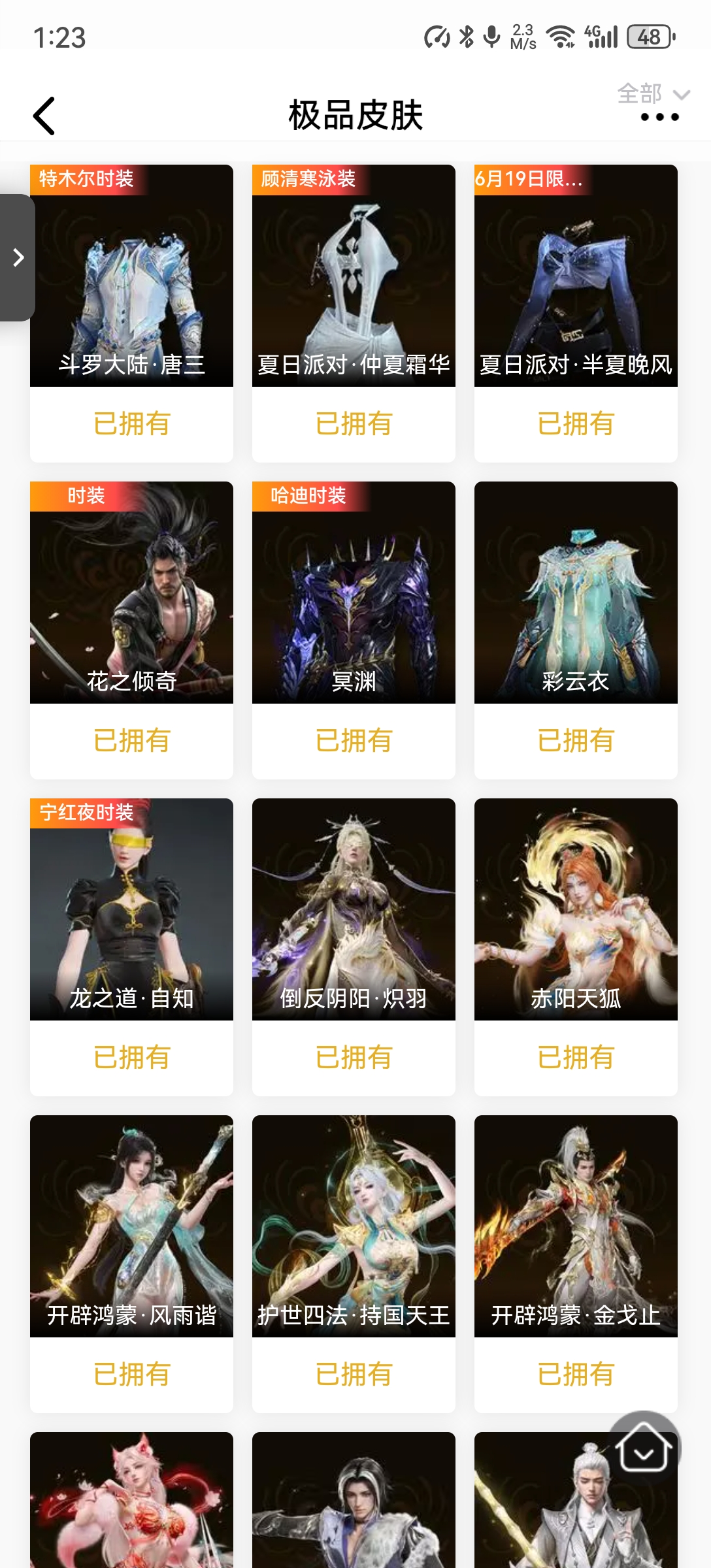Screen dimensions: 711x1568
Task: View the 彩云衣 skin details
Action: click(x=576, y=593)
